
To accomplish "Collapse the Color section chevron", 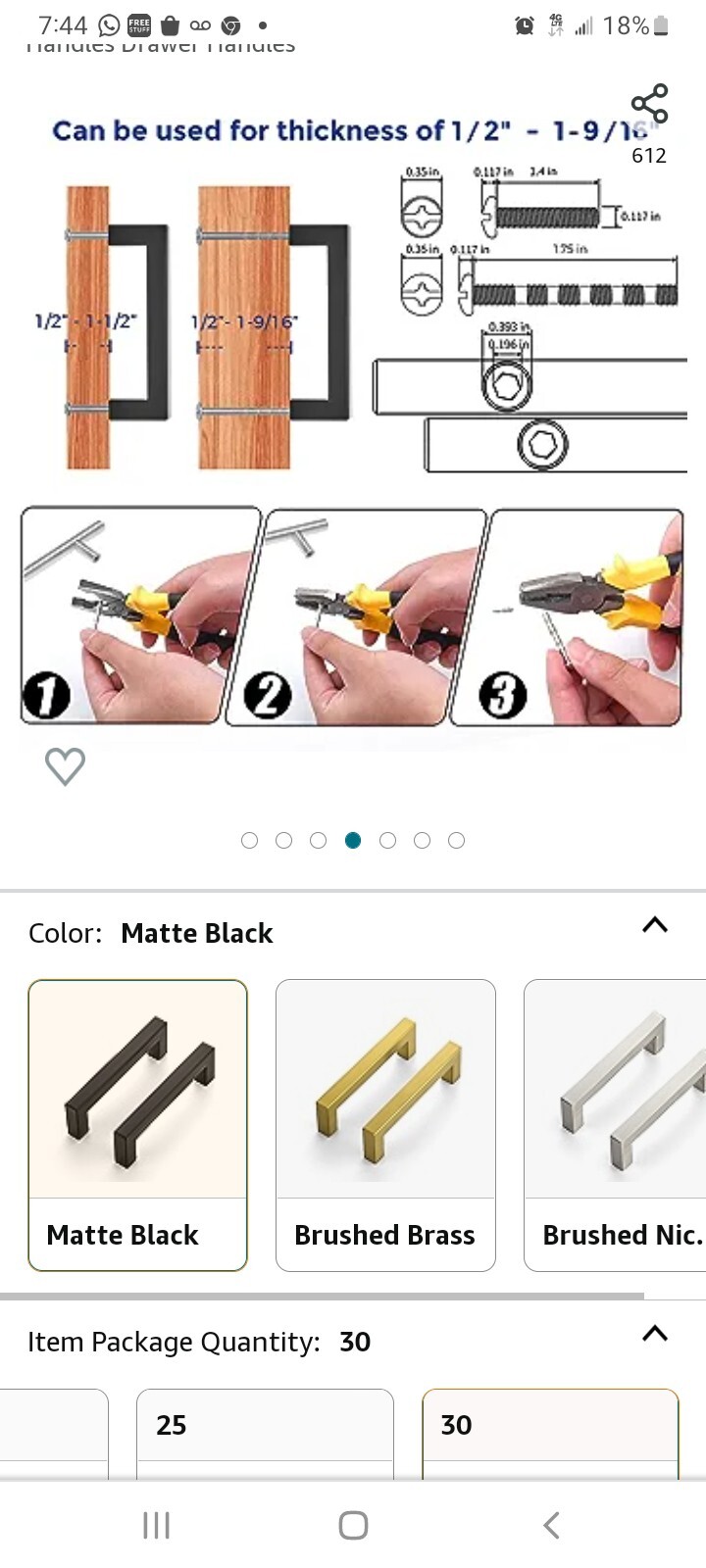I will pos(654,925).
